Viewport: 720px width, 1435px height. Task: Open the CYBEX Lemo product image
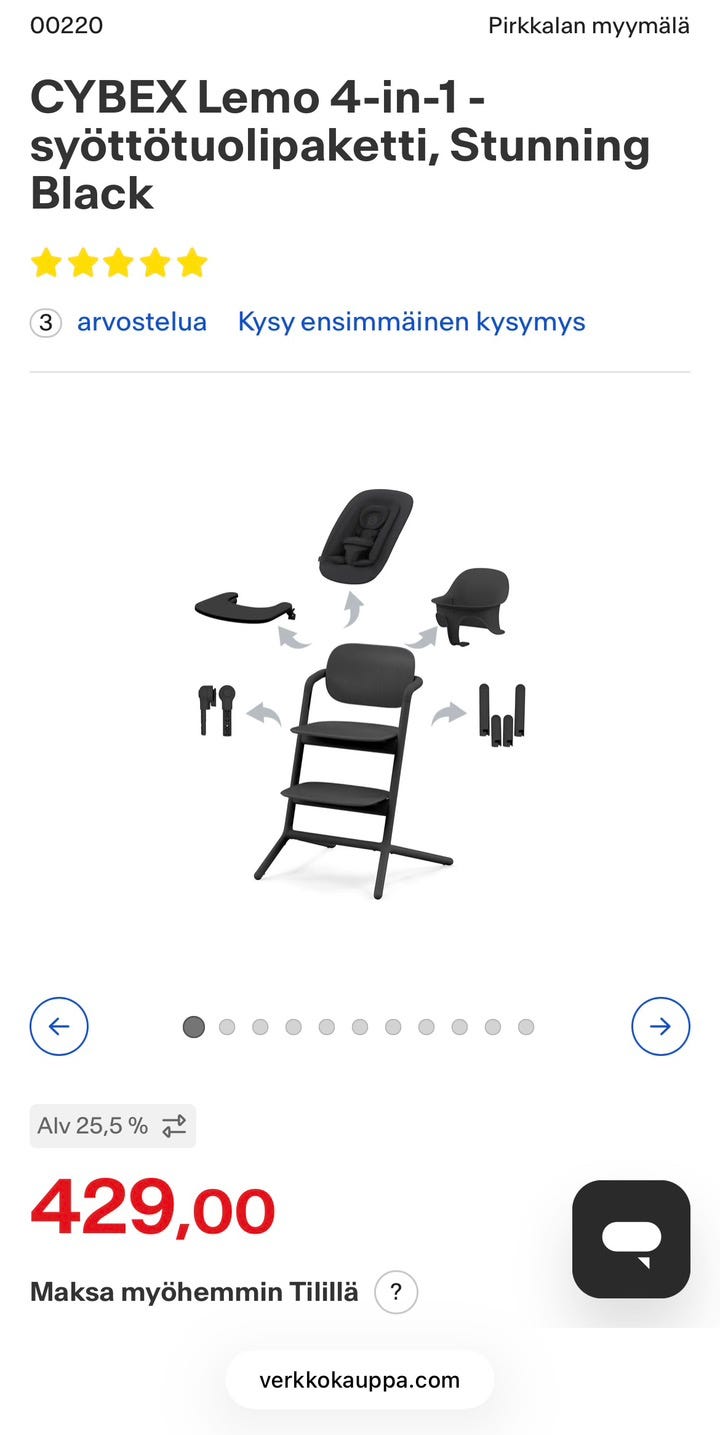[x=360, y=690]
